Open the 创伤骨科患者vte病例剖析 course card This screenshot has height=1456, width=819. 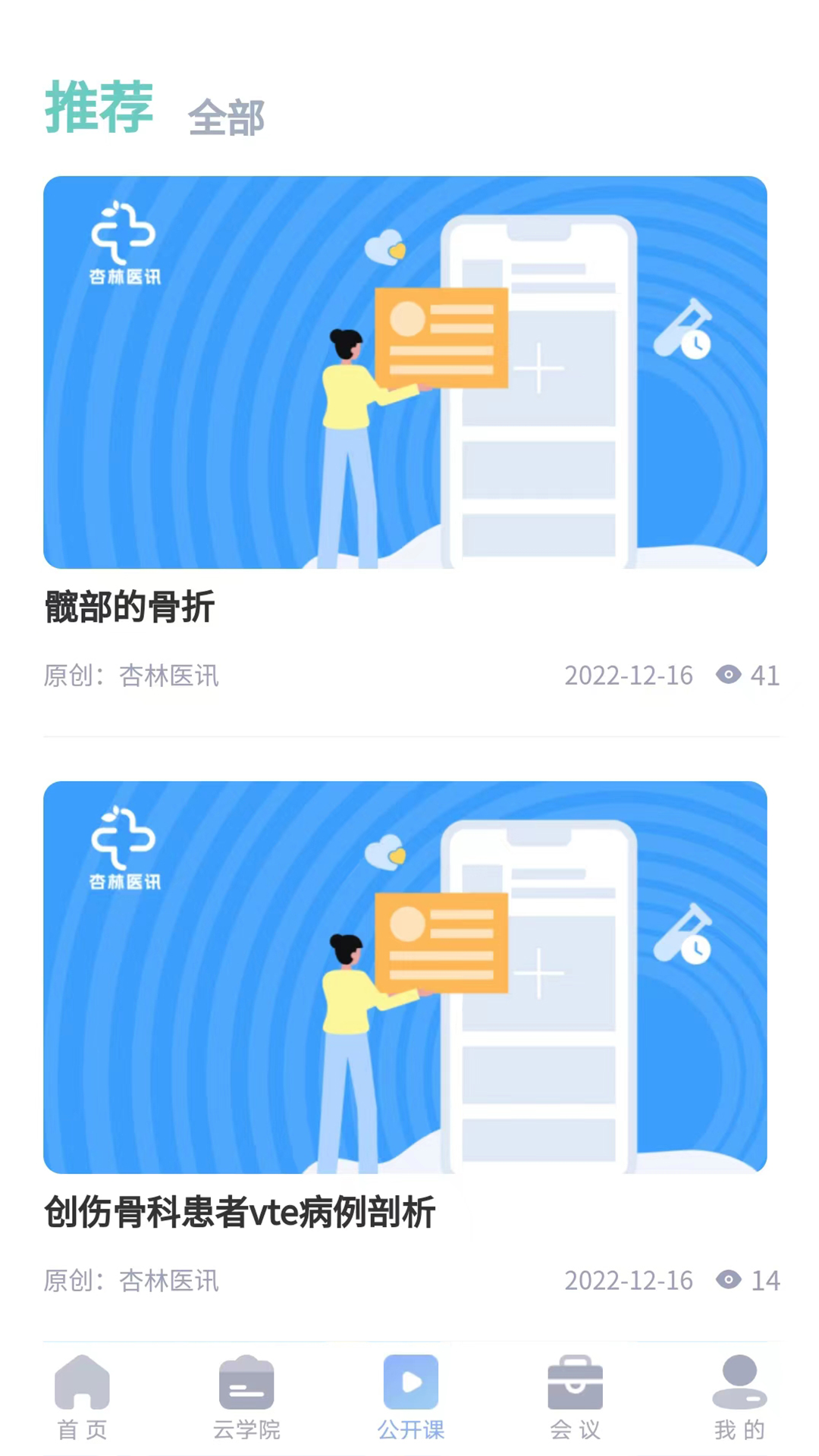tap(405, 978)
